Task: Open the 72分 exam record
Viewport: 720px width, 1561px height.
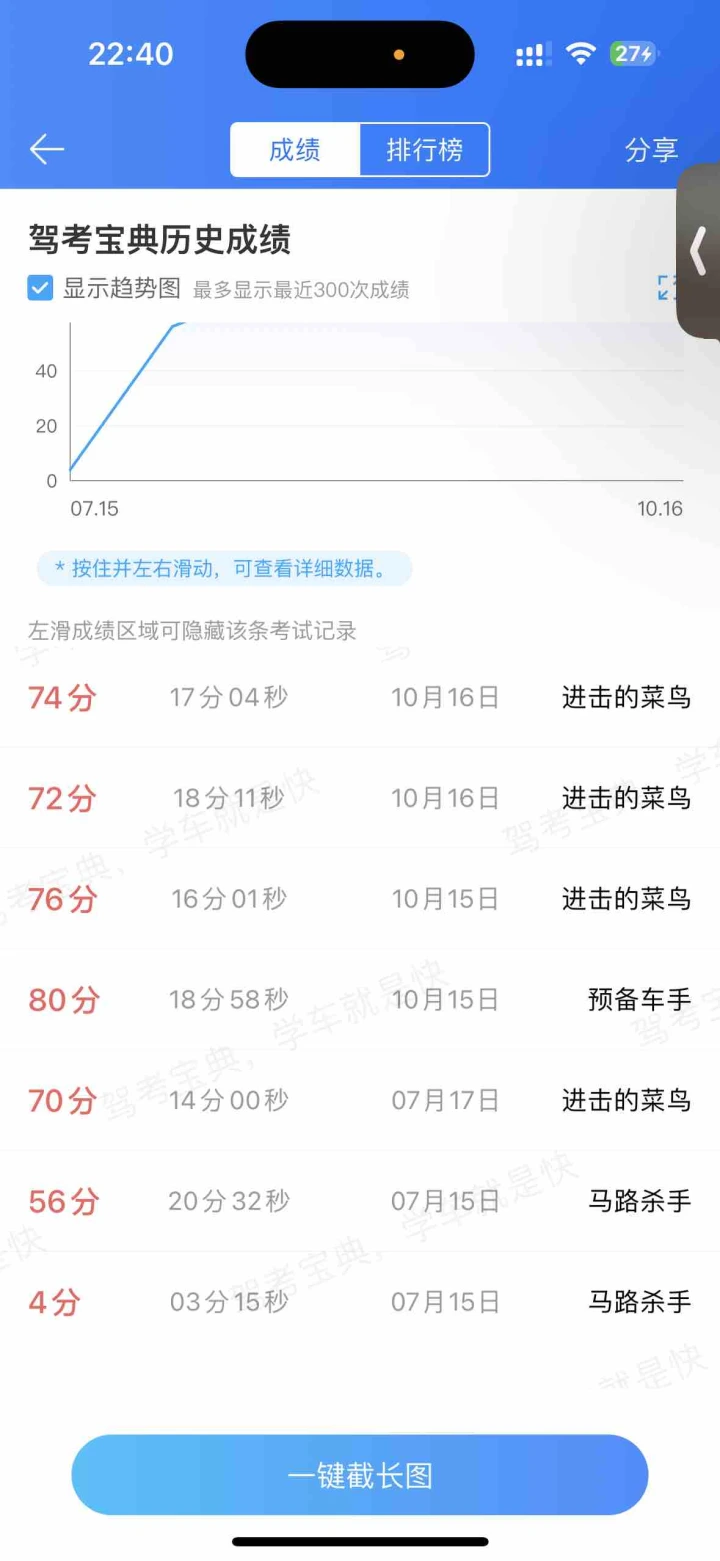Action: [x=360, y=798]
